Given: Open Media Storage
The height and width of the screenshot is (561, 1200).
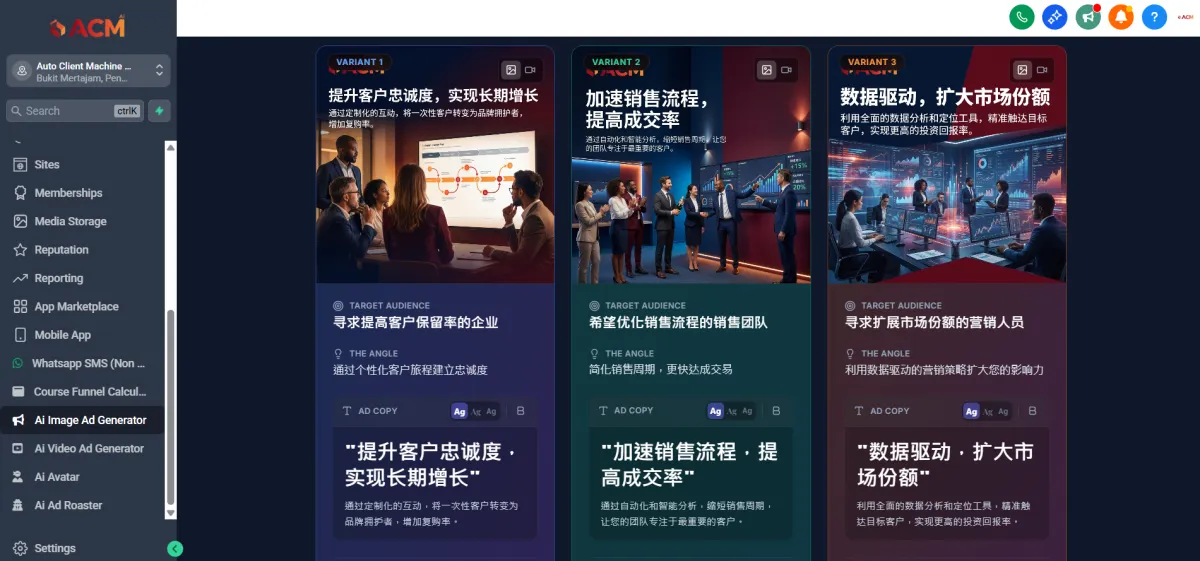Looking at the screenshot, I should [70, 221].
